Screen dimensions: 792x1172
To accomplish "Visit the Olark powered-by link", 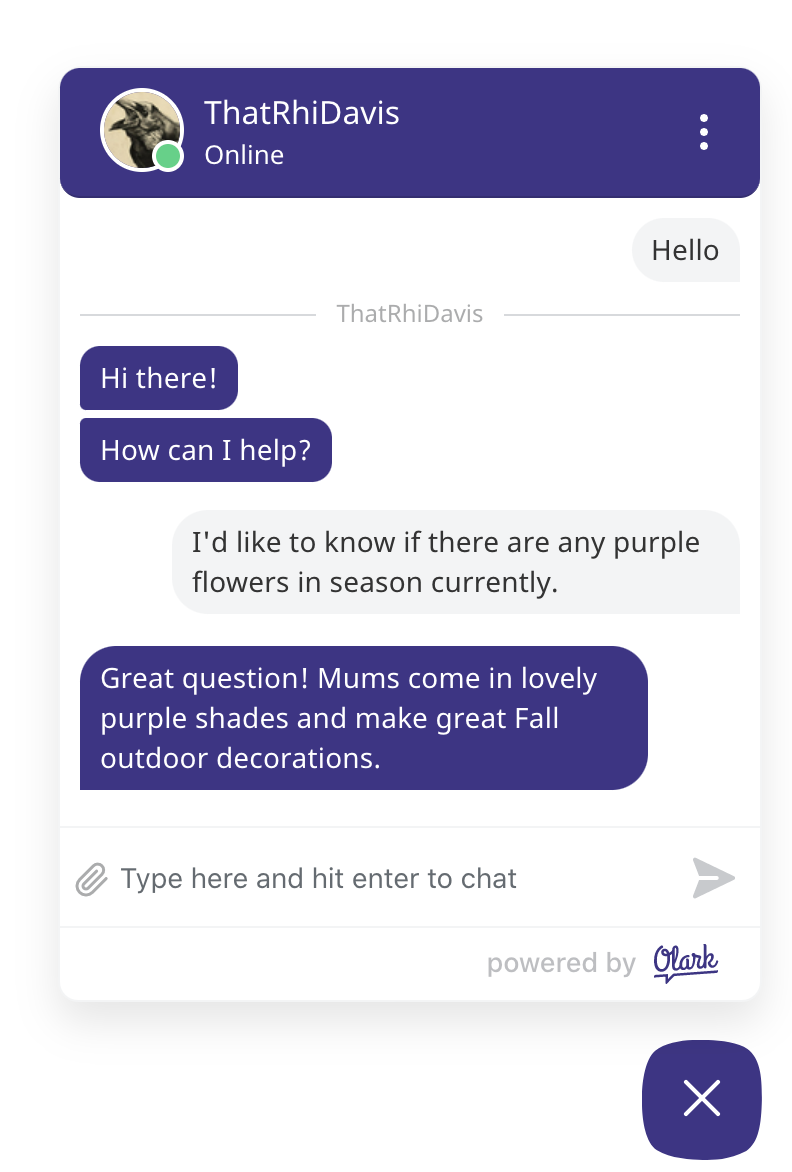I will tap(686, 963).
